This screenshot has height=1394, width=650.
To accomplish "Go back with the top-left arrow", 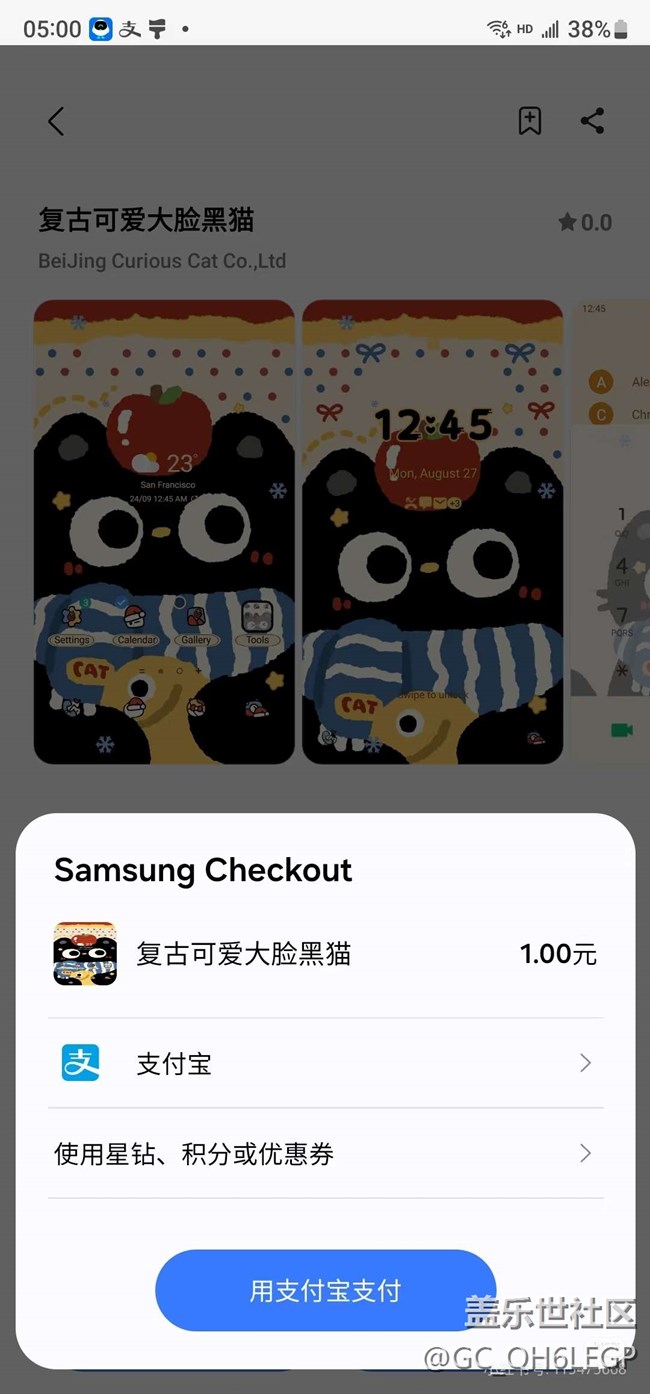I will coord(56,121).
